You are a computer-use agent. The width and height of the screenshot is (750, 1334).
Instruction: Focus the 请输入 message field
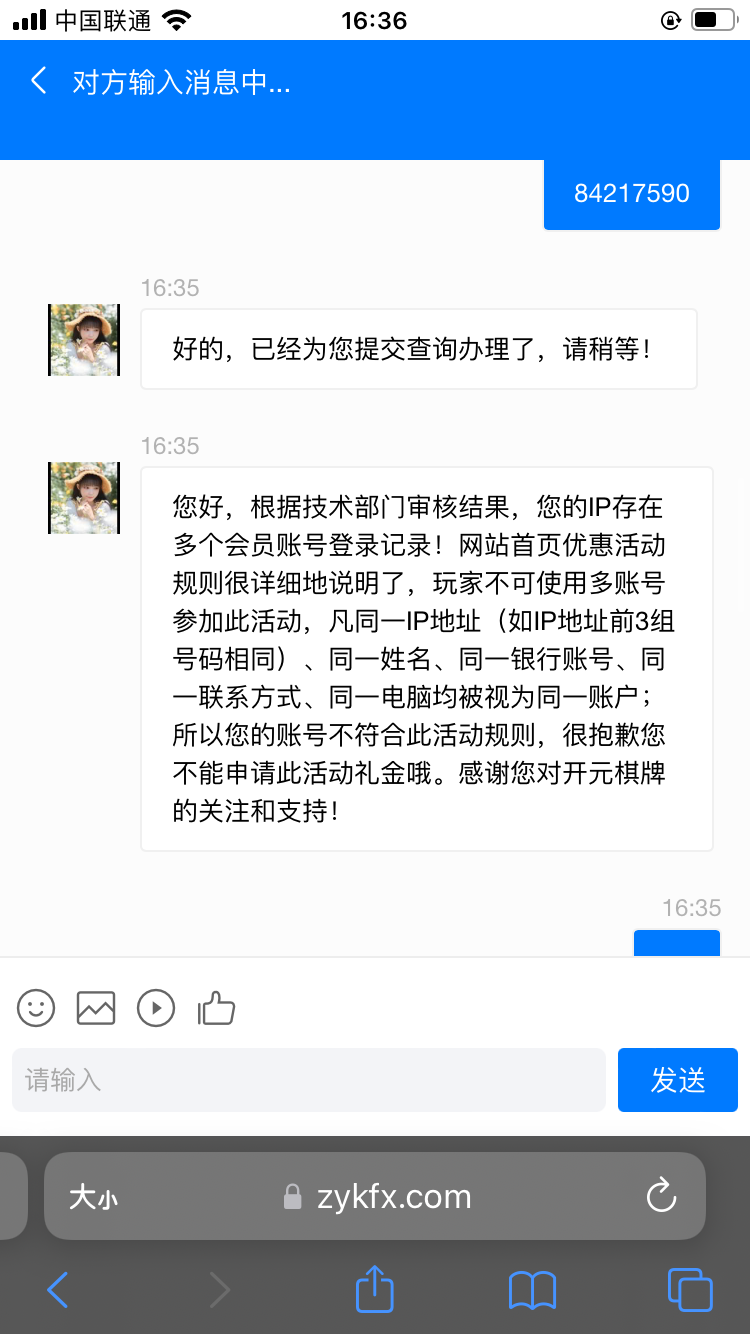pyautogui.click(x=308, y=1080)
